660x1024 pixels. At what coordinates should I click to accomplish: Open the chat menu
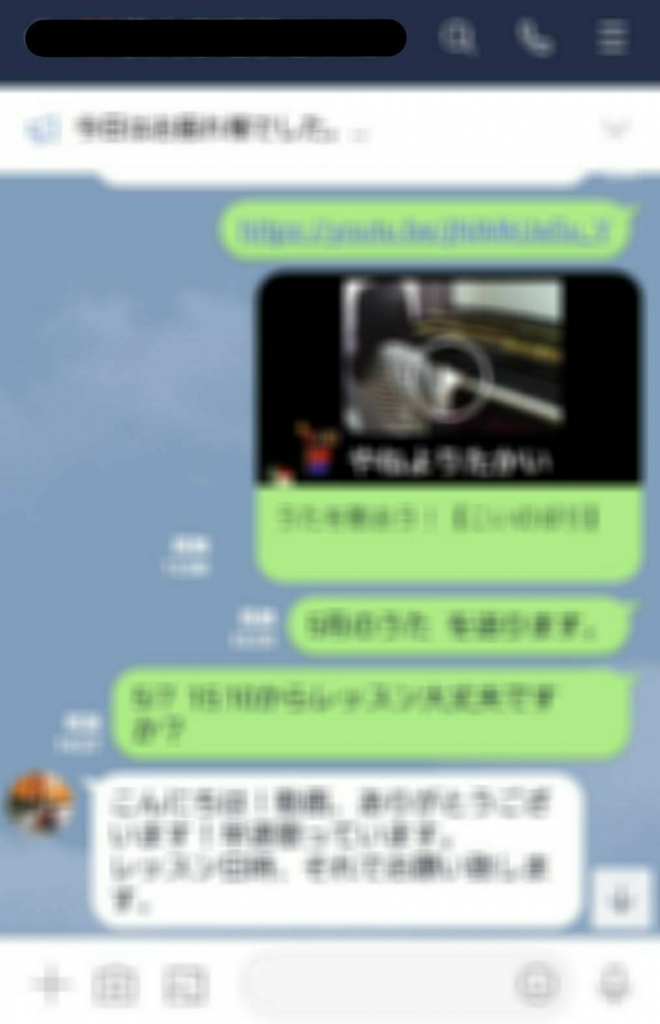611,39
